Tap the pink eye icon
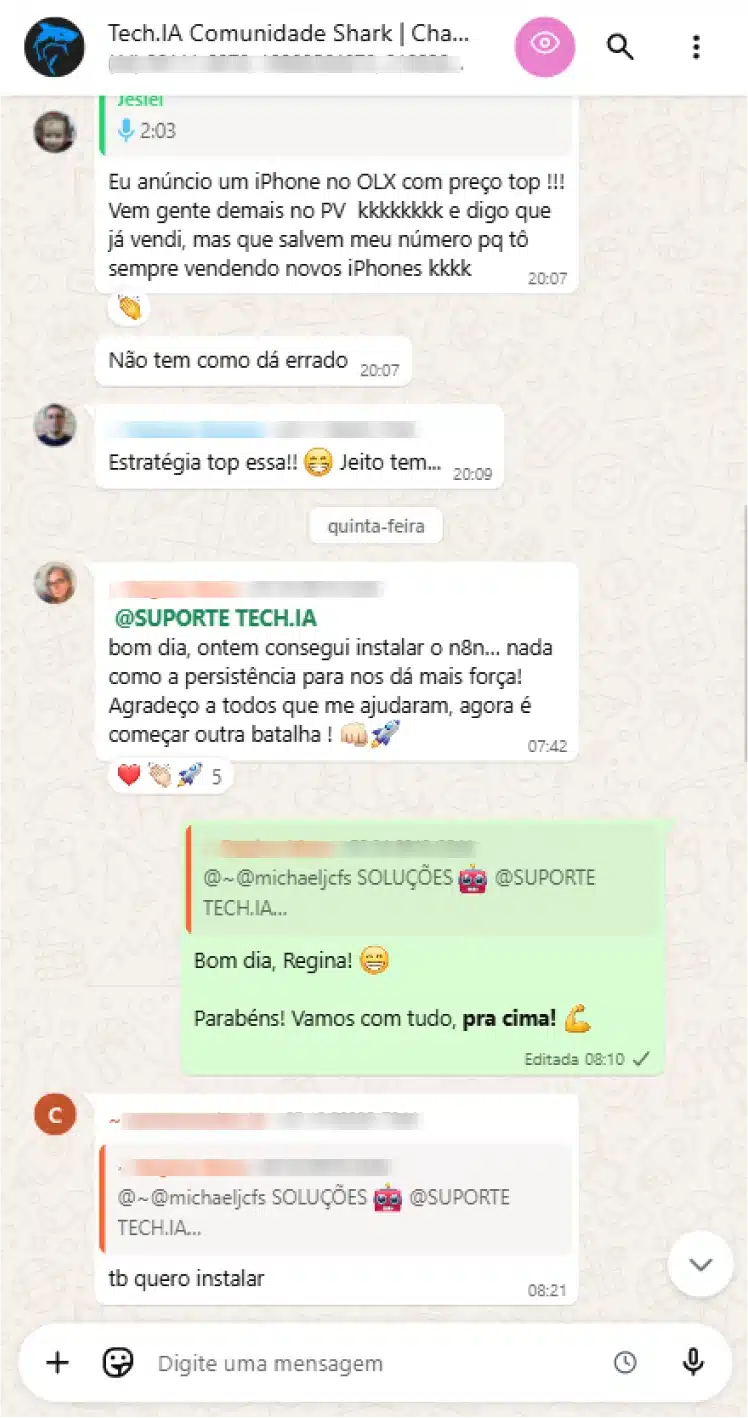748x1418 pixels. coord(545,46)
